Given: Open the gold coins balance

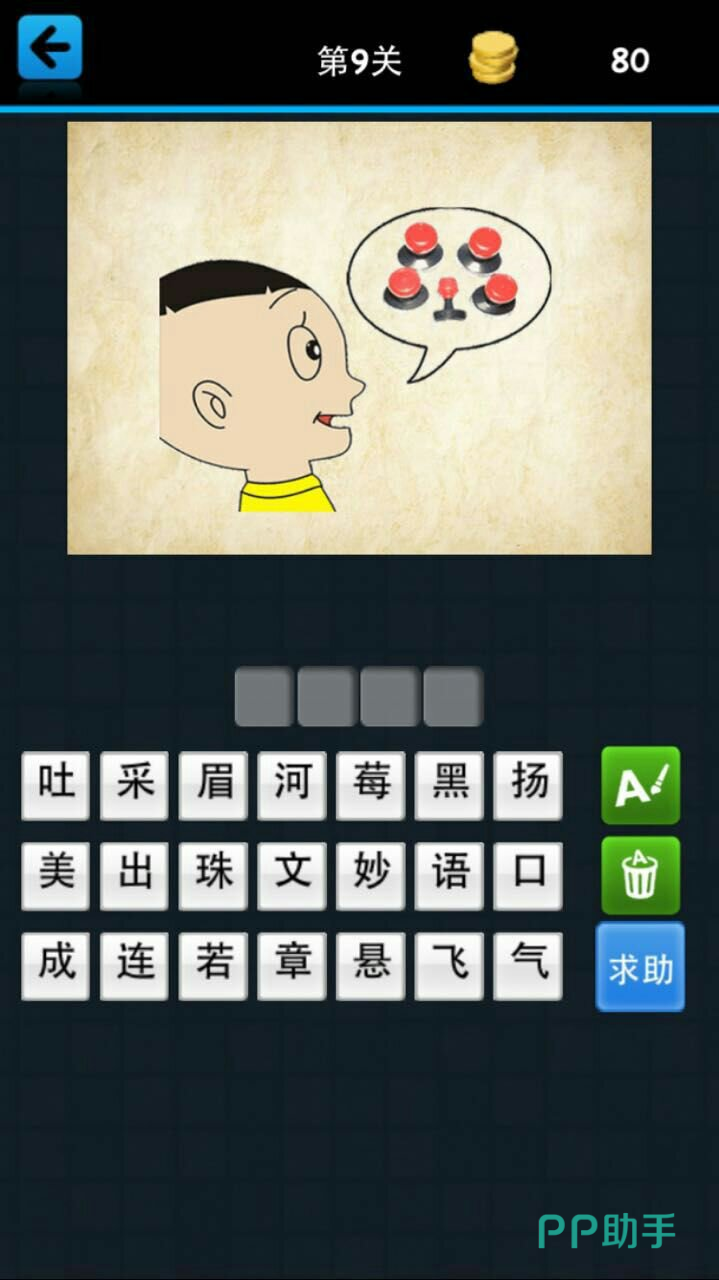Looking at the screenshot, I should point(494,59).
